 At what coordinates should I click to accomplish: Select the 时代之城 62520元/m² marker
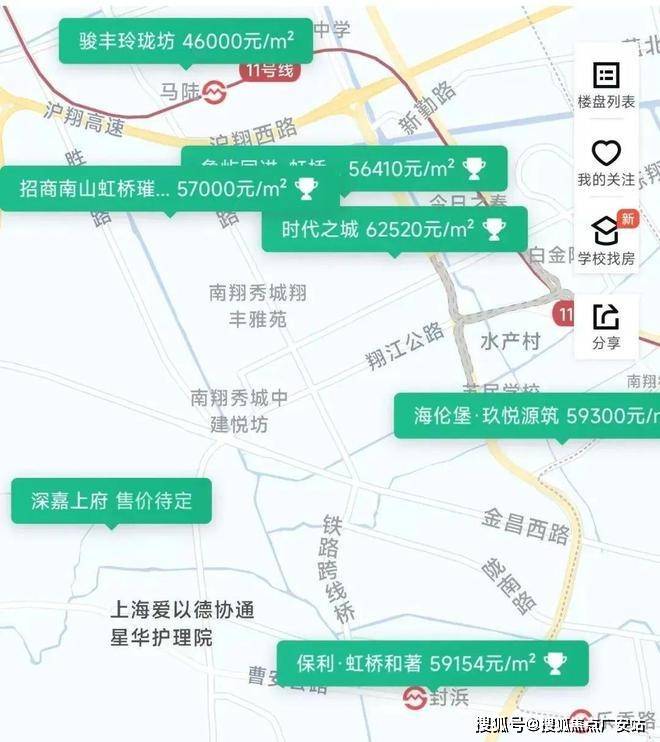click(x=393, y=229)
